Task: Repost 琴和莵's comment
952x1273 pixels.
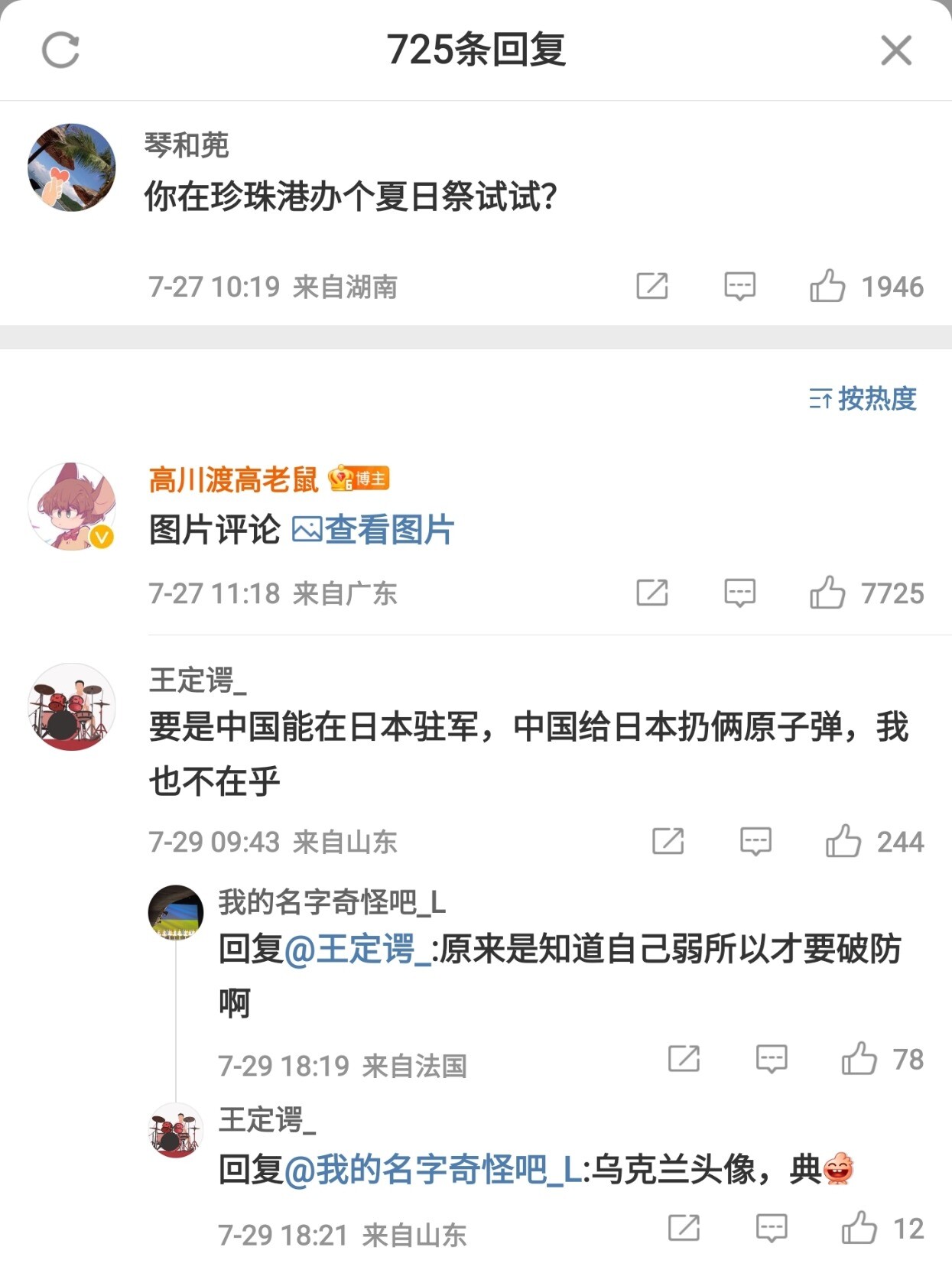Action: click(652, 287)
